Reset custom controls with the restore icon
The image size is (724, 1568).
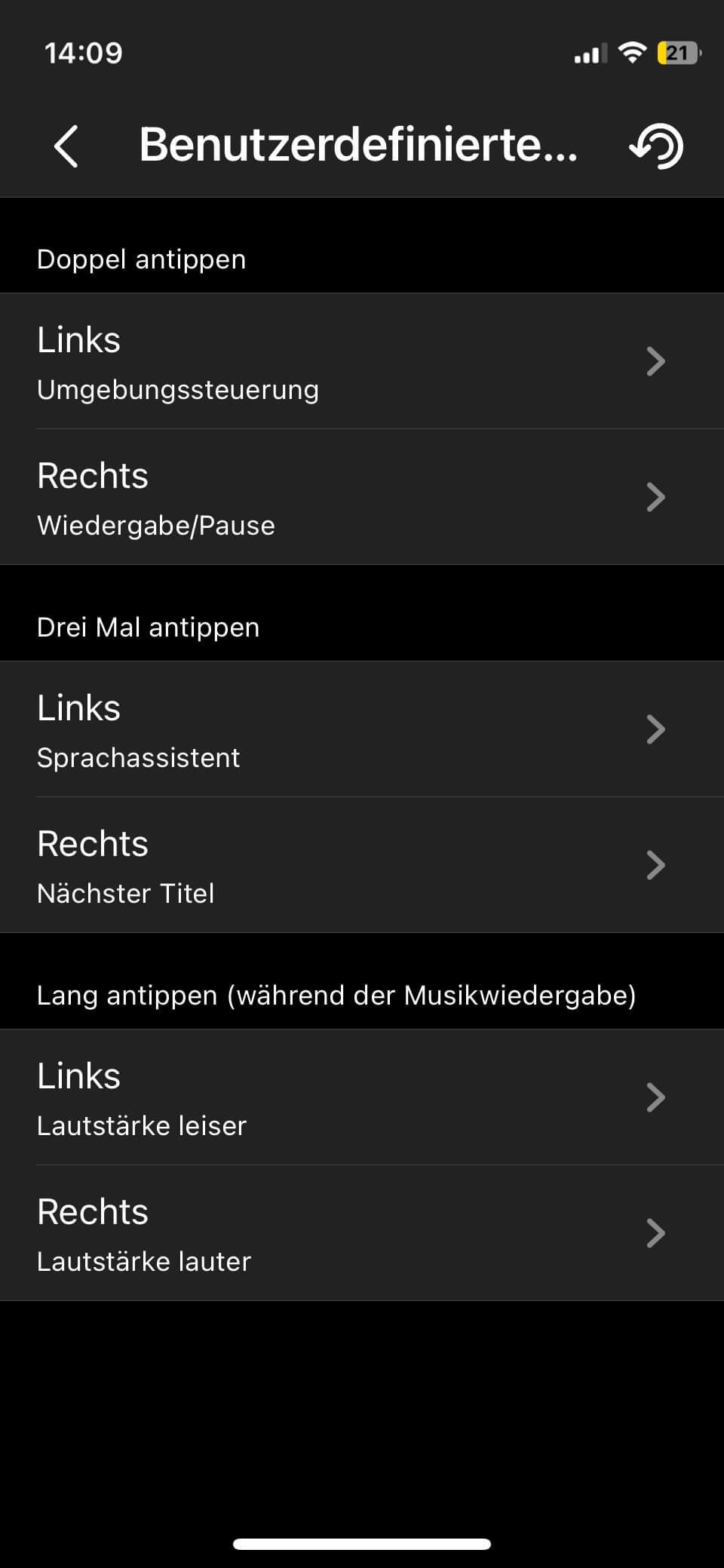656,146
